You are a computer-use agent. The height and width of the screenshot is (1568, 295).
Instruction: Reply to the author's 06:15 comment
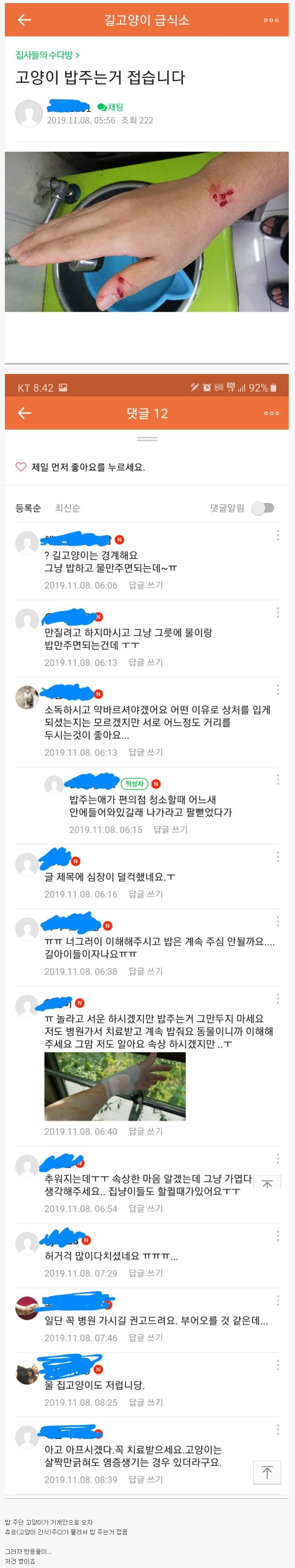coord(170,829)
